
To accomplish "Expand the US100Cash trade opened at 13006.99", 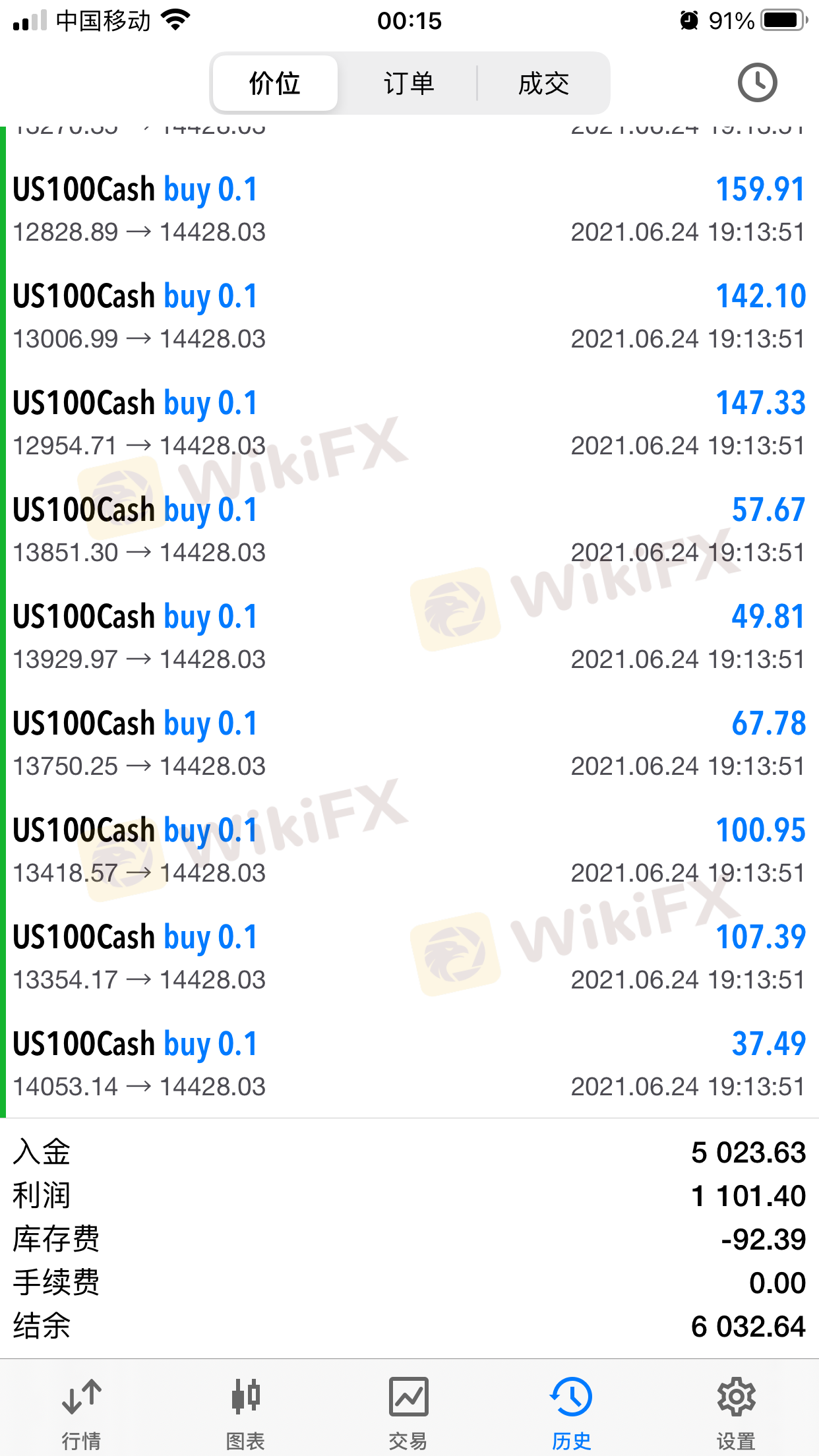I will click(409, 317).
